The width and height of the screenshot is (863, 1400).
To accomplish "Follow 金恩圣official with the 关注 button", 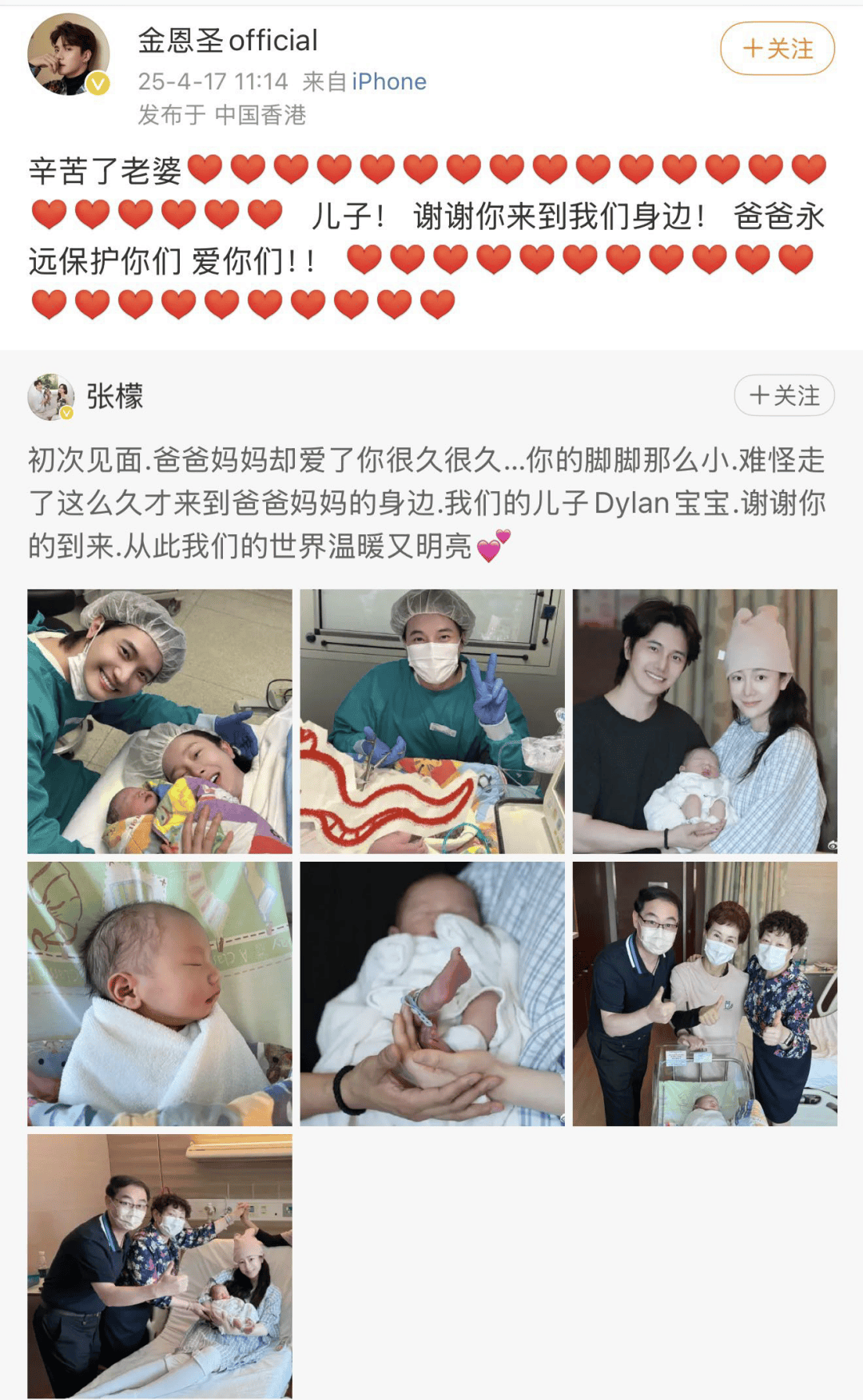I will pyautogui.click(x=777, y=49).
